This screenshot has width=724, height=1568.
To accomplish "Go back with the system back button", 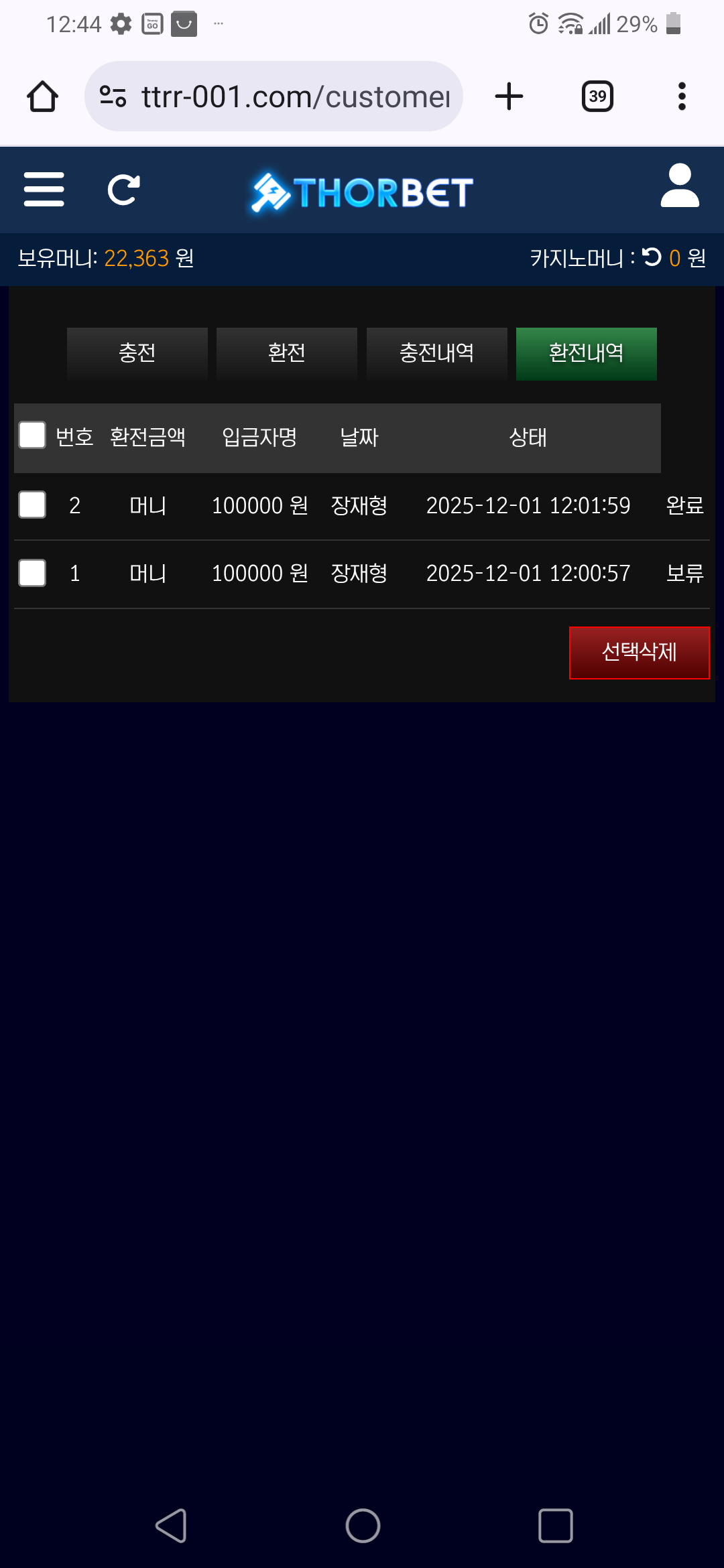I will (x=171, y=1526).
